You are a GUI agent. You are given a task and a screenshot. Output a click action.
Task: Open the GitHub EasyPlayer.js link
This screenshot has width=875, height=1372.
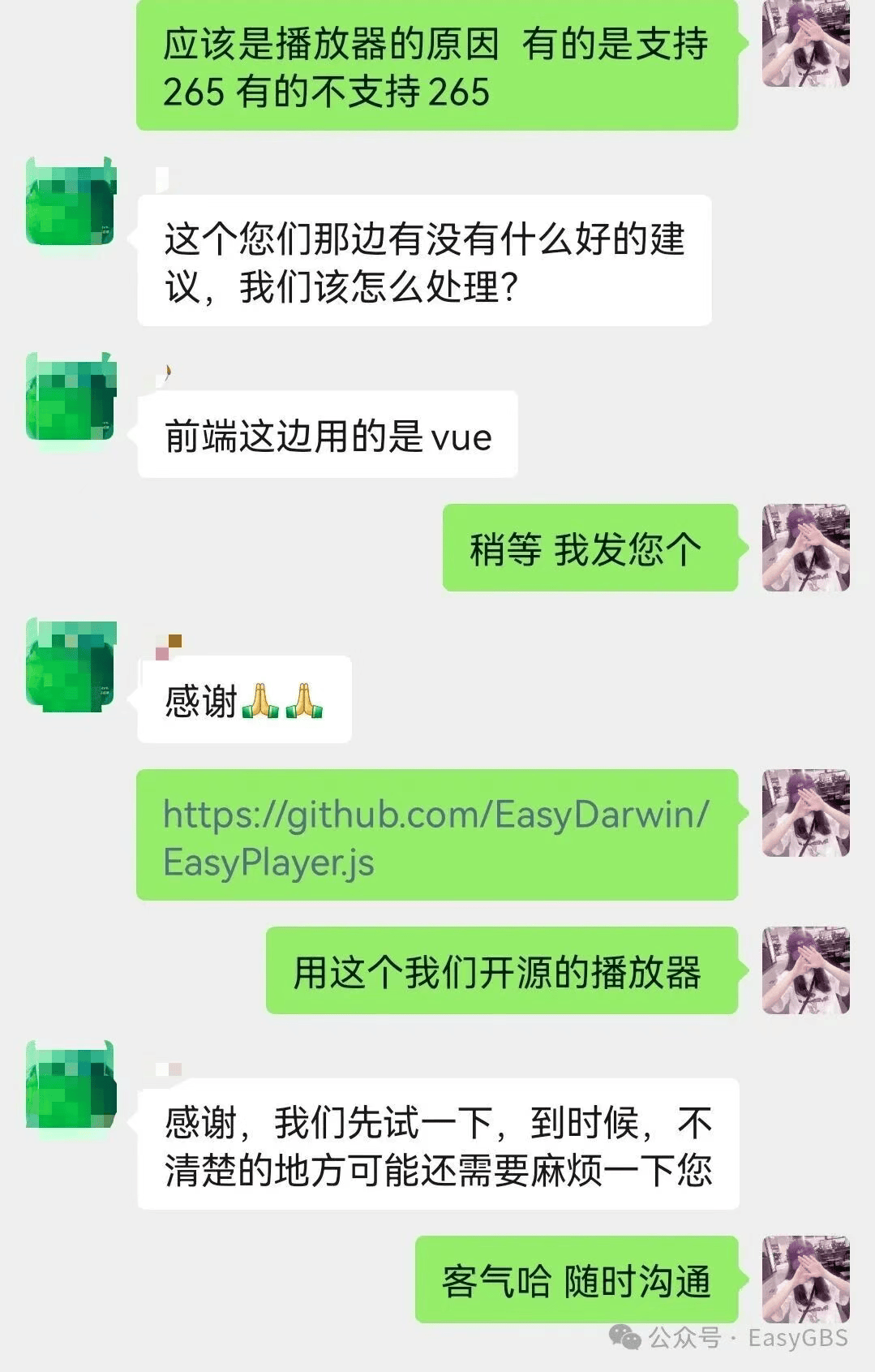click(435, 837)
